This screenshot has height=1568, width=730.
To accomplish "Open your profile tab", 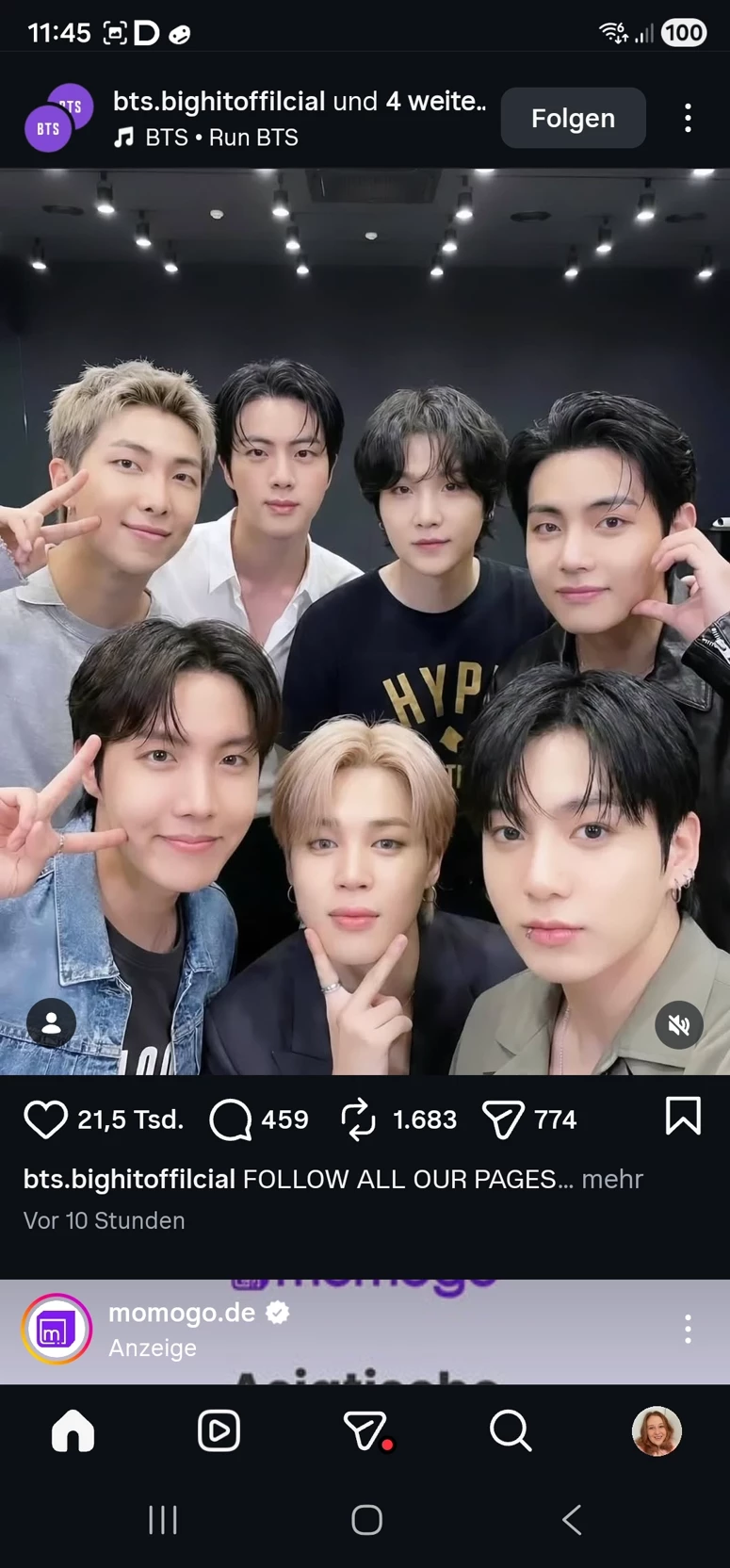I will click(x=657, y=1431).
